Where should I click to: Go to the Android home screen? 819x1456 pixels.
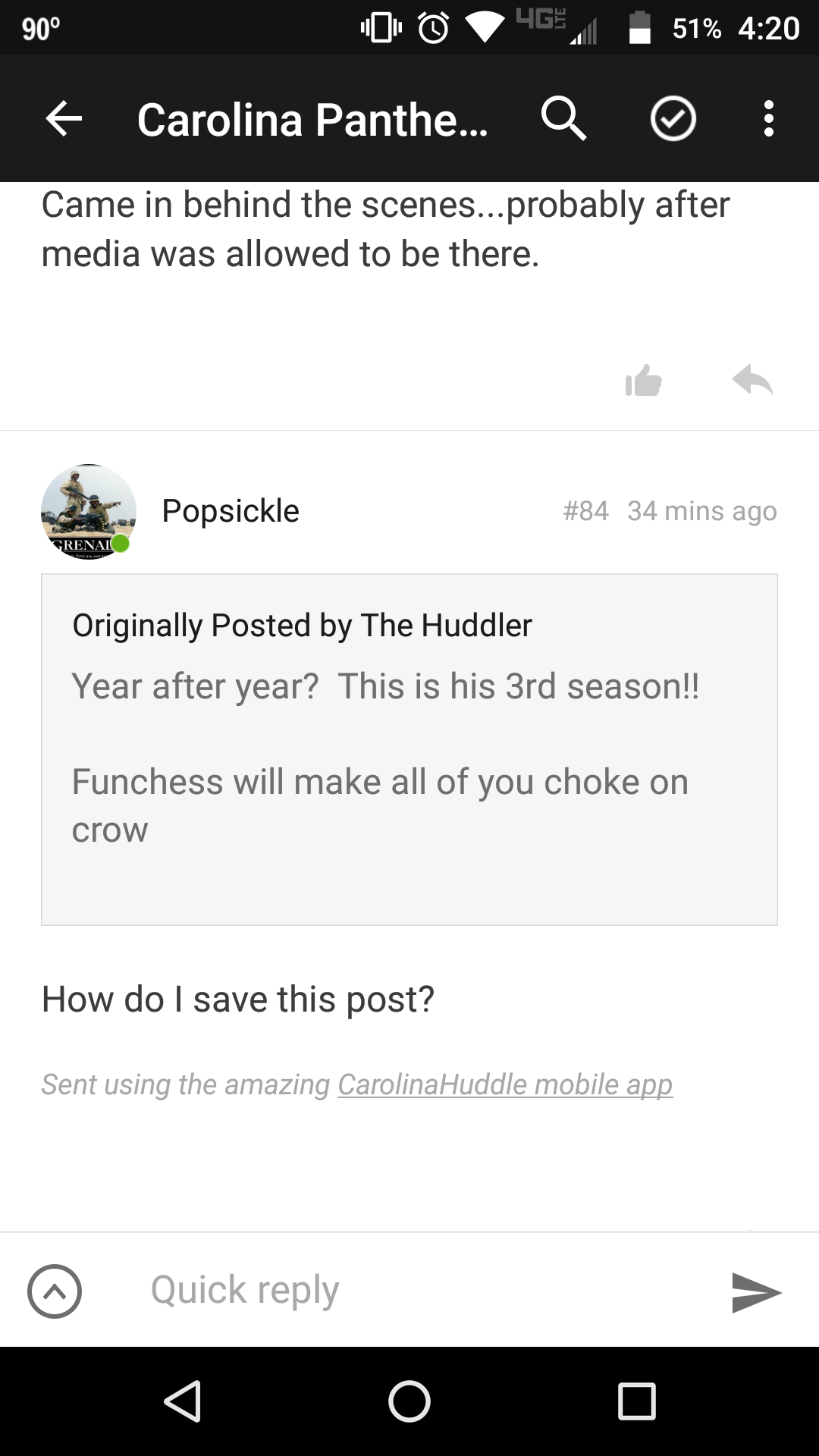[x=409, y=1401]
